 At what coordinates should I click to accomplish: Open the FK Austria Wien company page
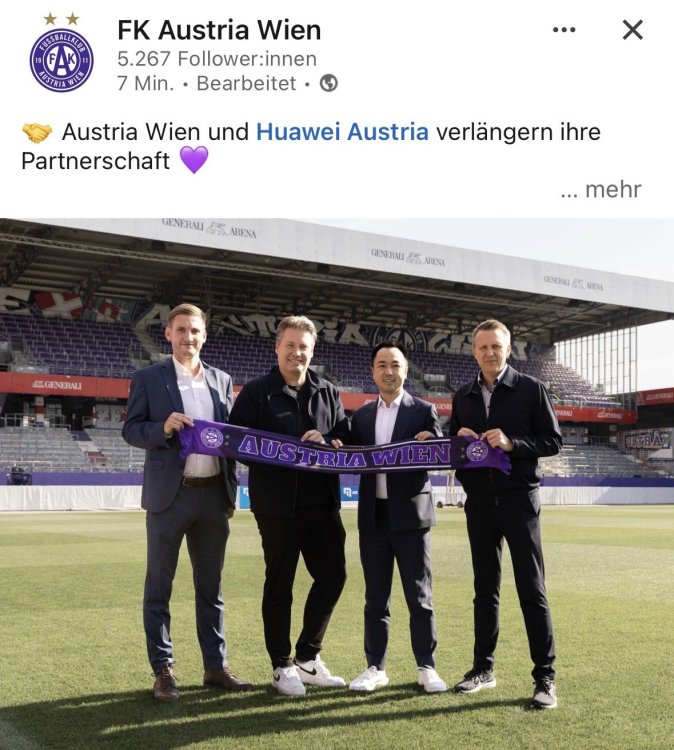[x=218, y=30]
